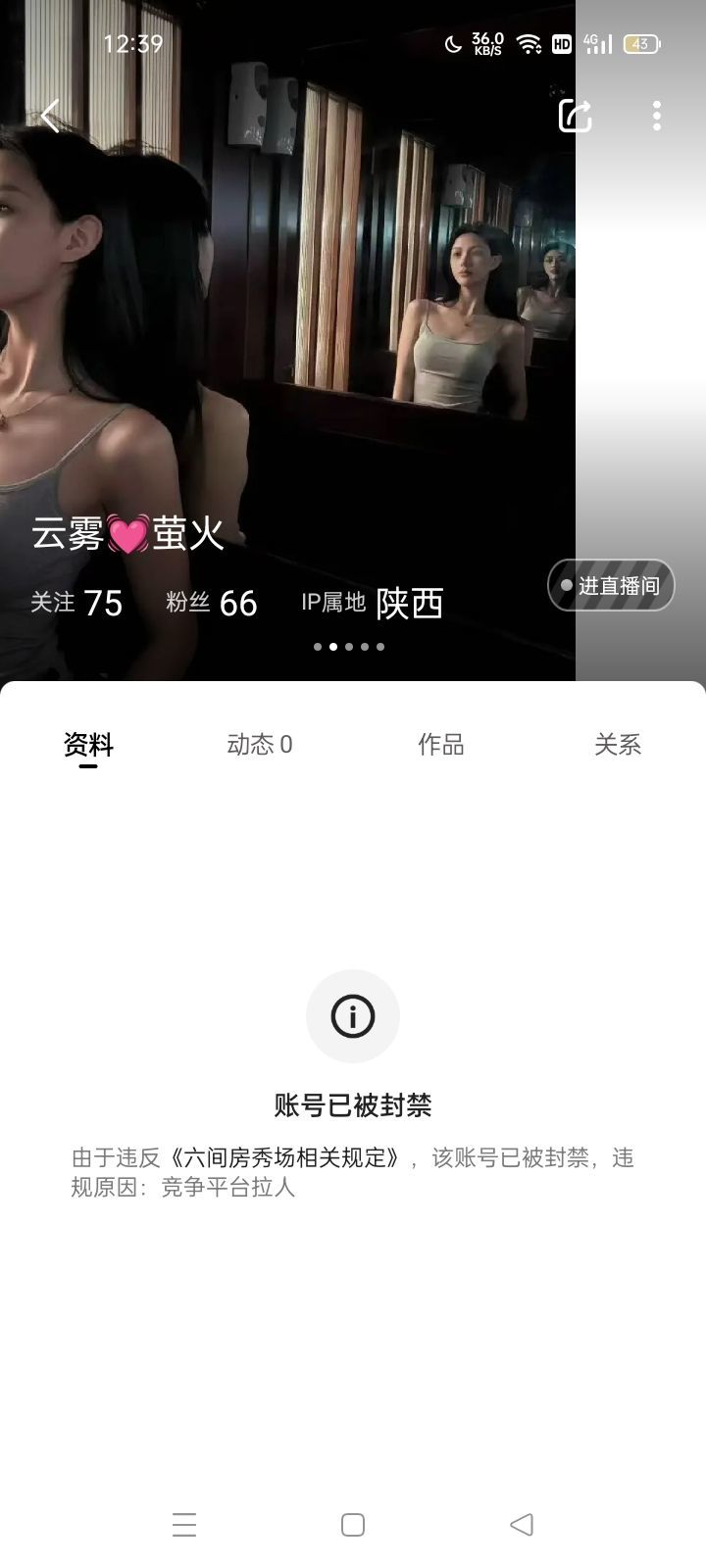
Task: Select the 资料 tab
Action: pyautogui.click(x=88, y=745)
